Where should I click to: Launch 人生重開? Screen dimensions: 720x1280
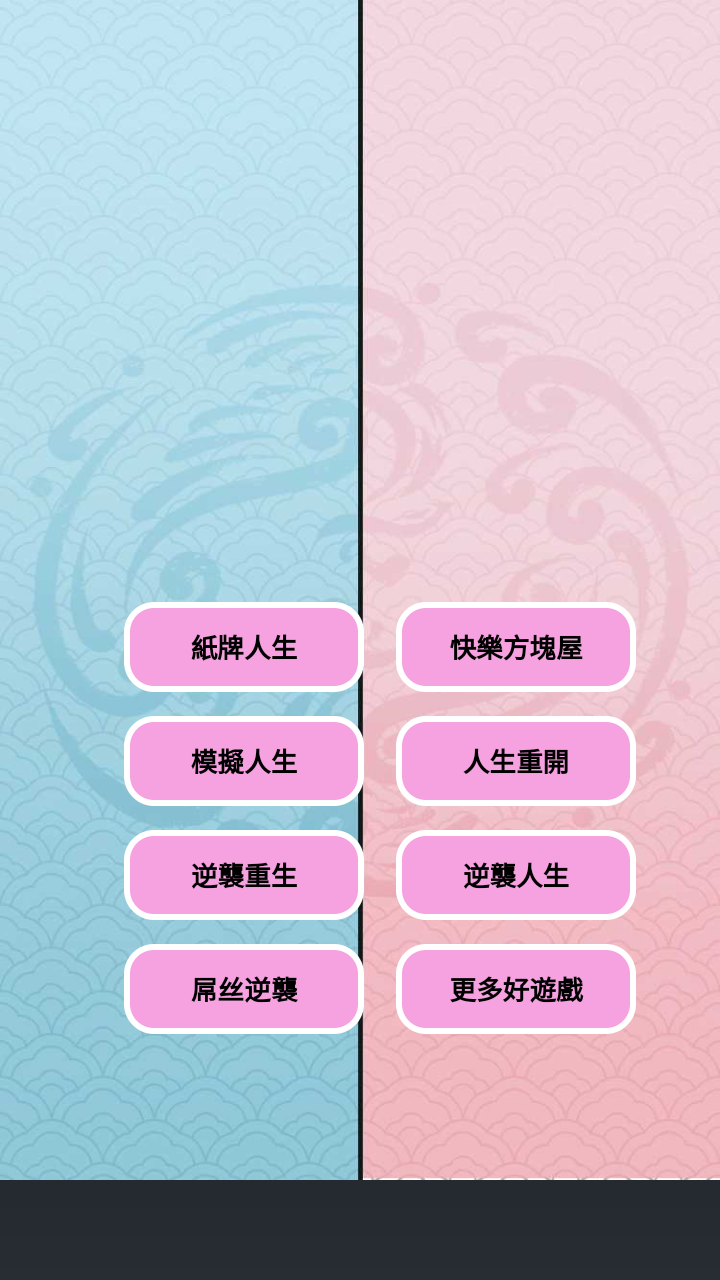[516, 761]
